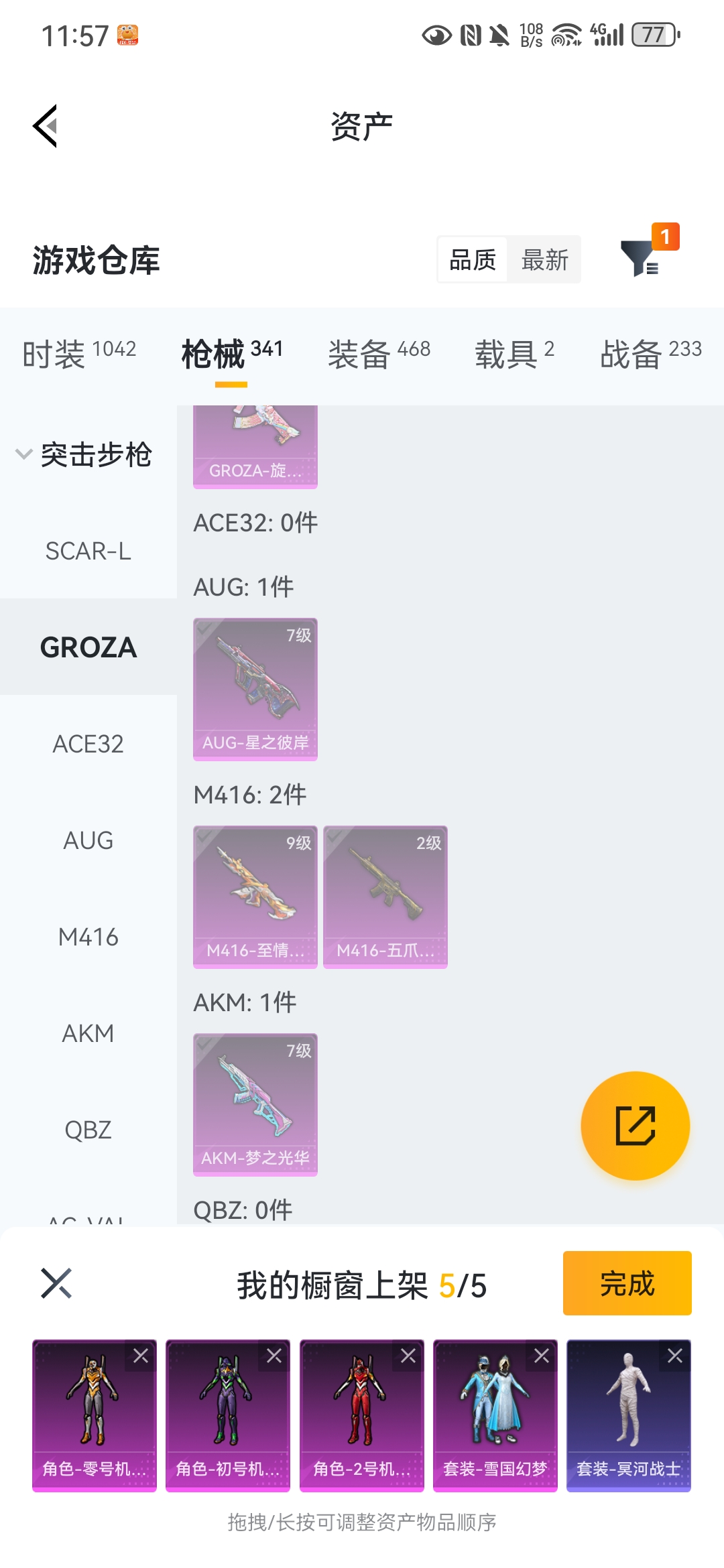The image size is (724, 1568).
Task: Switch to the 装备 tab
Action: point(379,352)
